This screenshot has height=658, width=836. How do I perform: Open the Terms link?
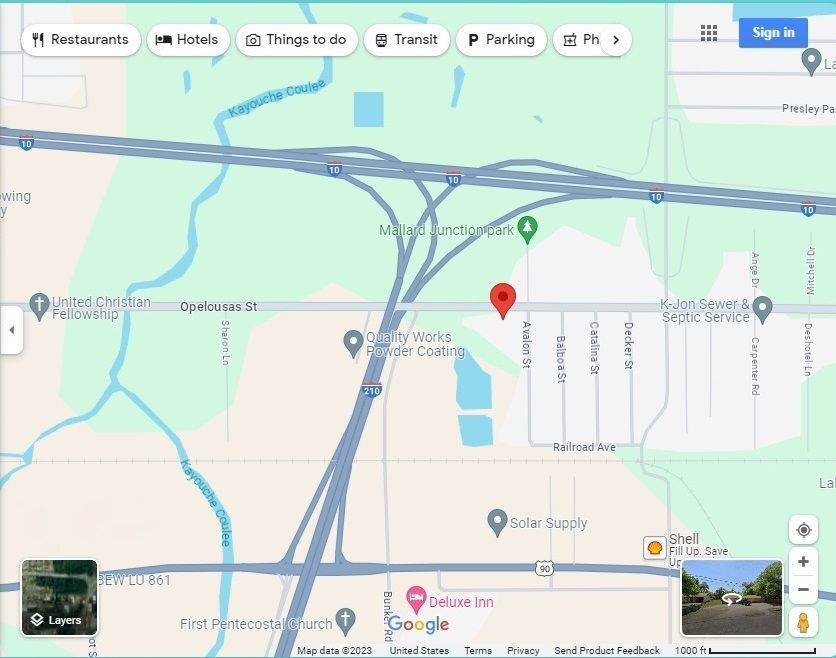pyautogui.click(x=478, y=650)
